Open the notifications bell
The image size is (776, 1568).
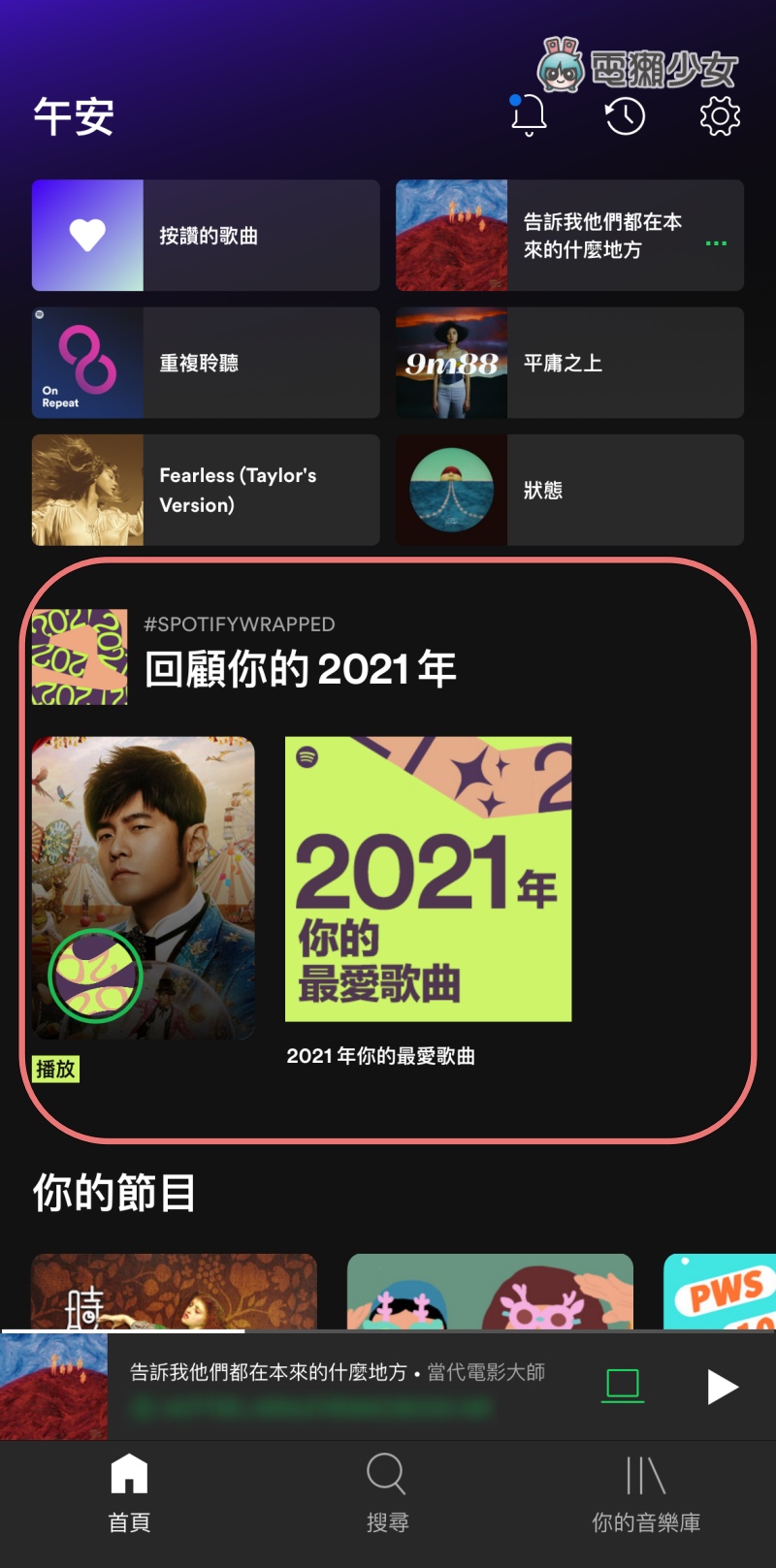point(527,117)
